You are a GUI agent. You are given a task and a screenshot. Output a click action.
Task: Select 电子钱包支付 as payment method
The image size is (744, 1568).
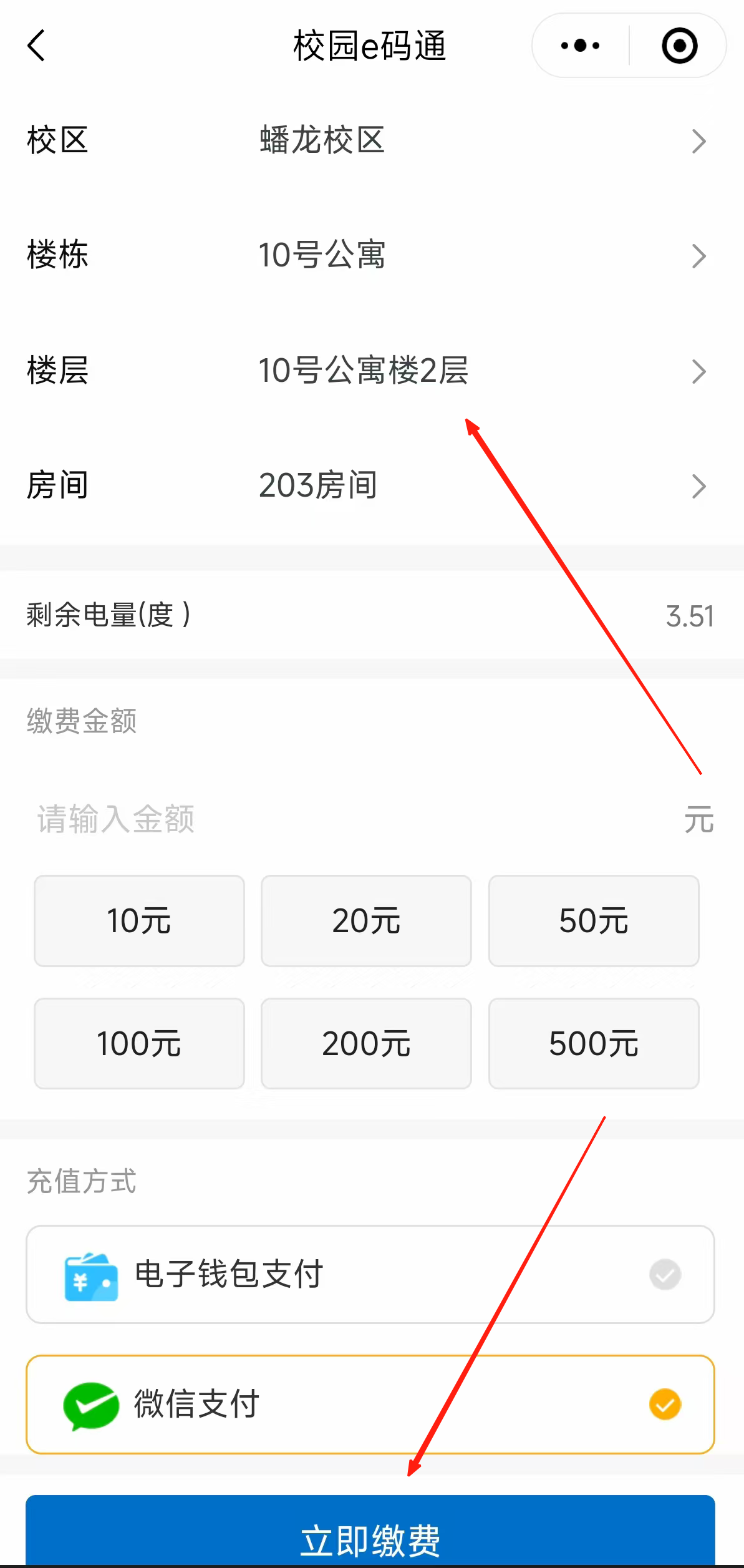370,1274
